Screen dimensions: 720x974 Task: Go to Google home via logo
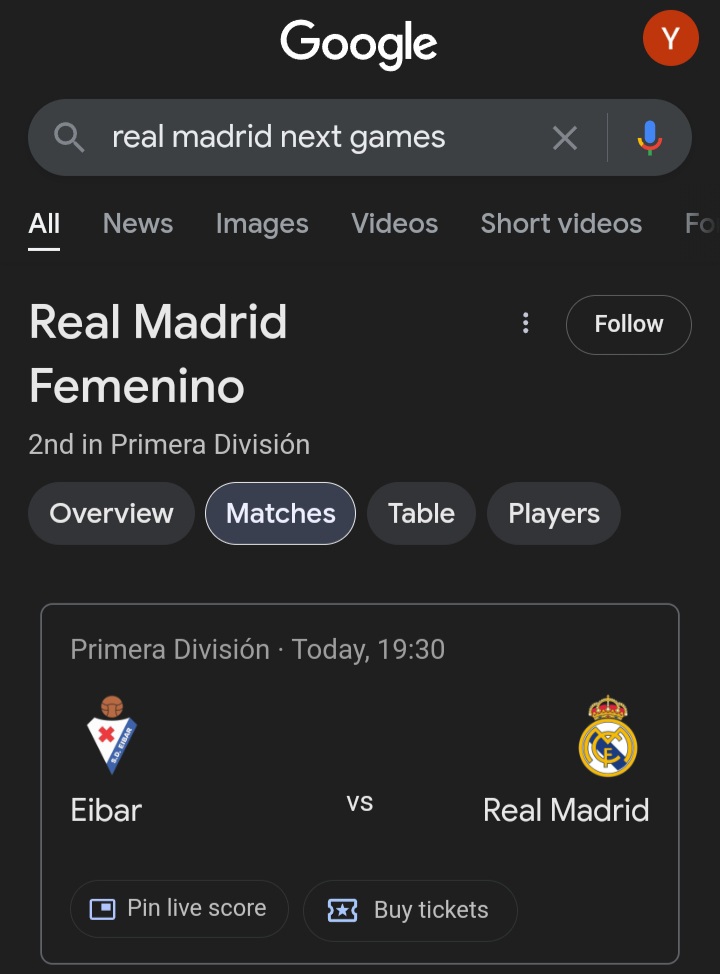(x=359, y=43)
